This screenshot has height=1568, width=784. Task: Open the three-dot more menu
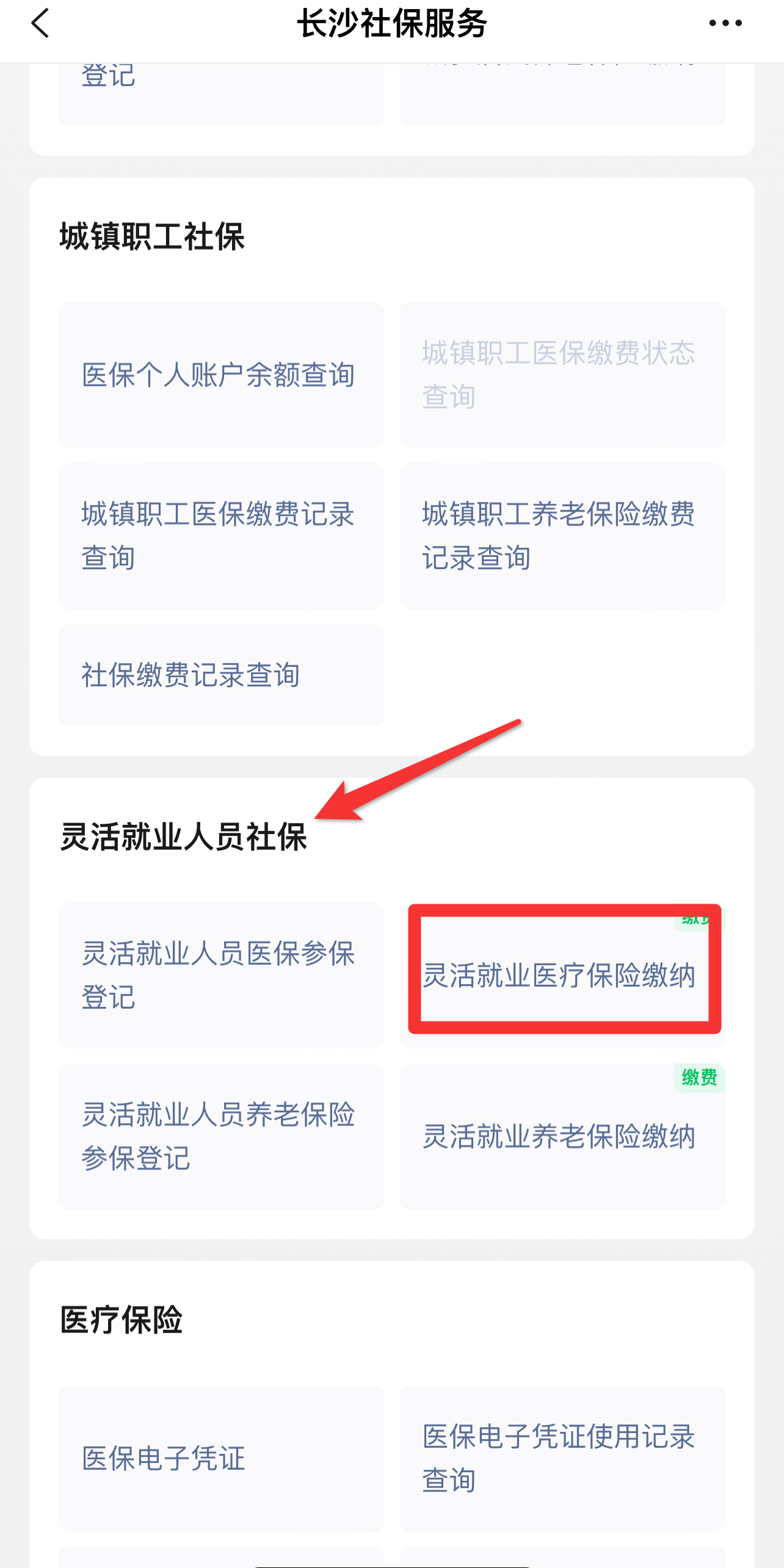[x=725, y=23]
